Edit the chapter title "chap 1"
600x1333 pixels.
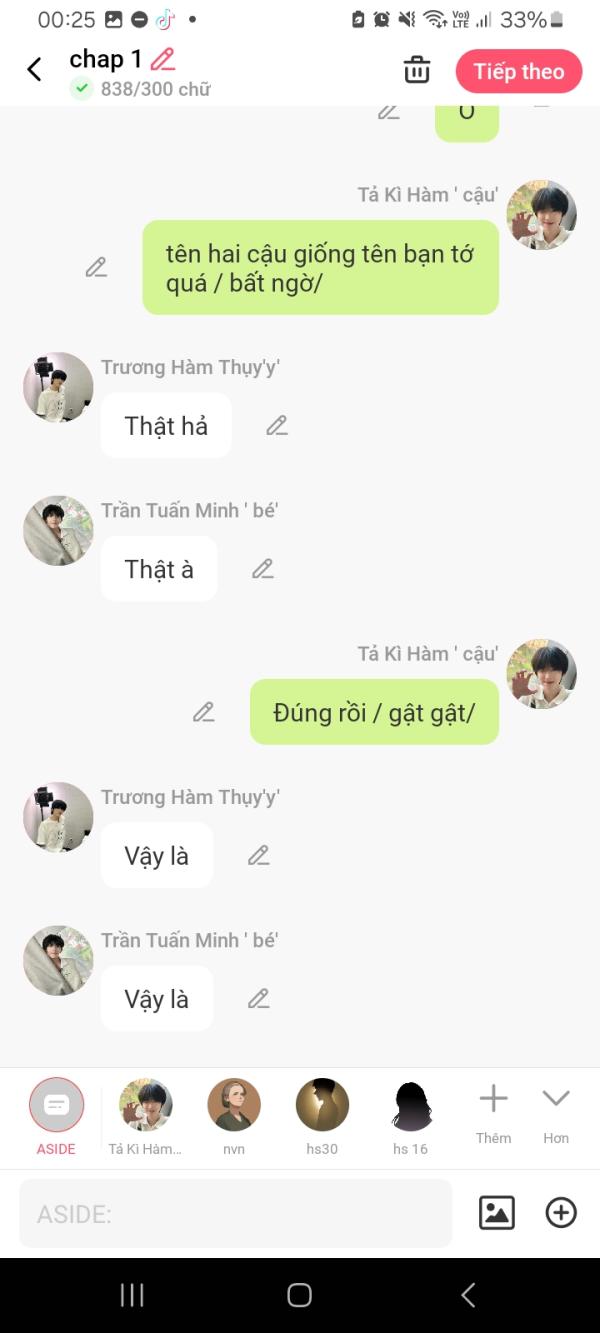(162, 59)
